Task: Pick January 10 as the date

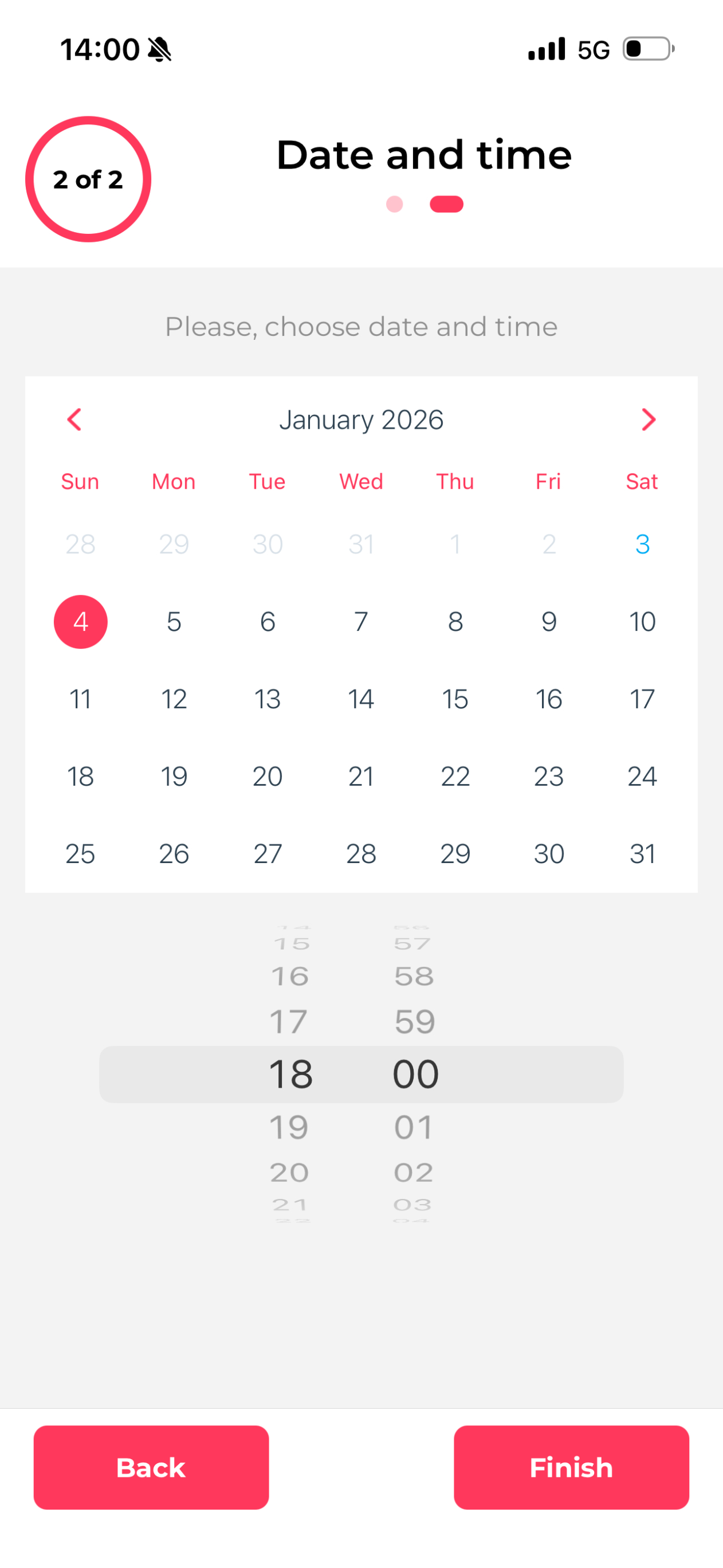Action: (x=642, y=621)
